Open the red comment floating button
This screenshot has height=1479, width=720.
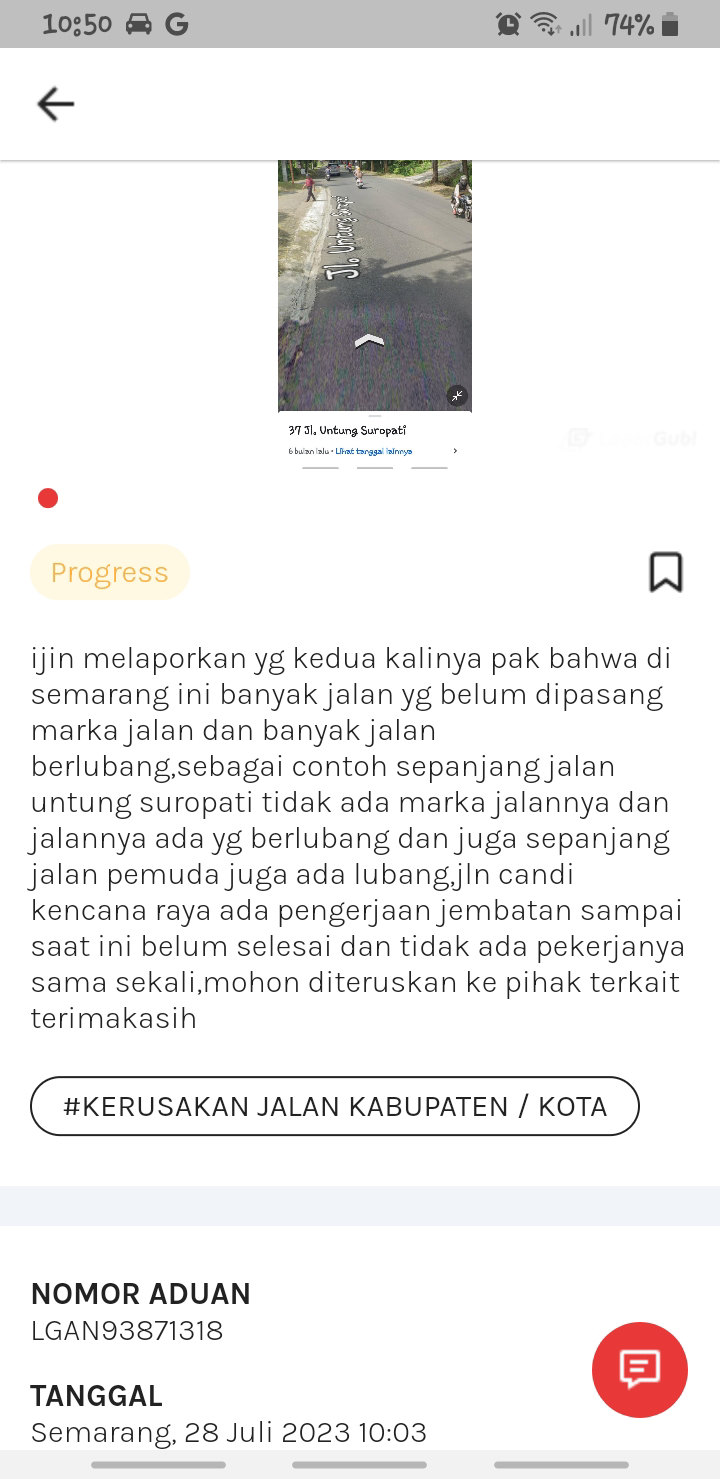point(639,1369)
